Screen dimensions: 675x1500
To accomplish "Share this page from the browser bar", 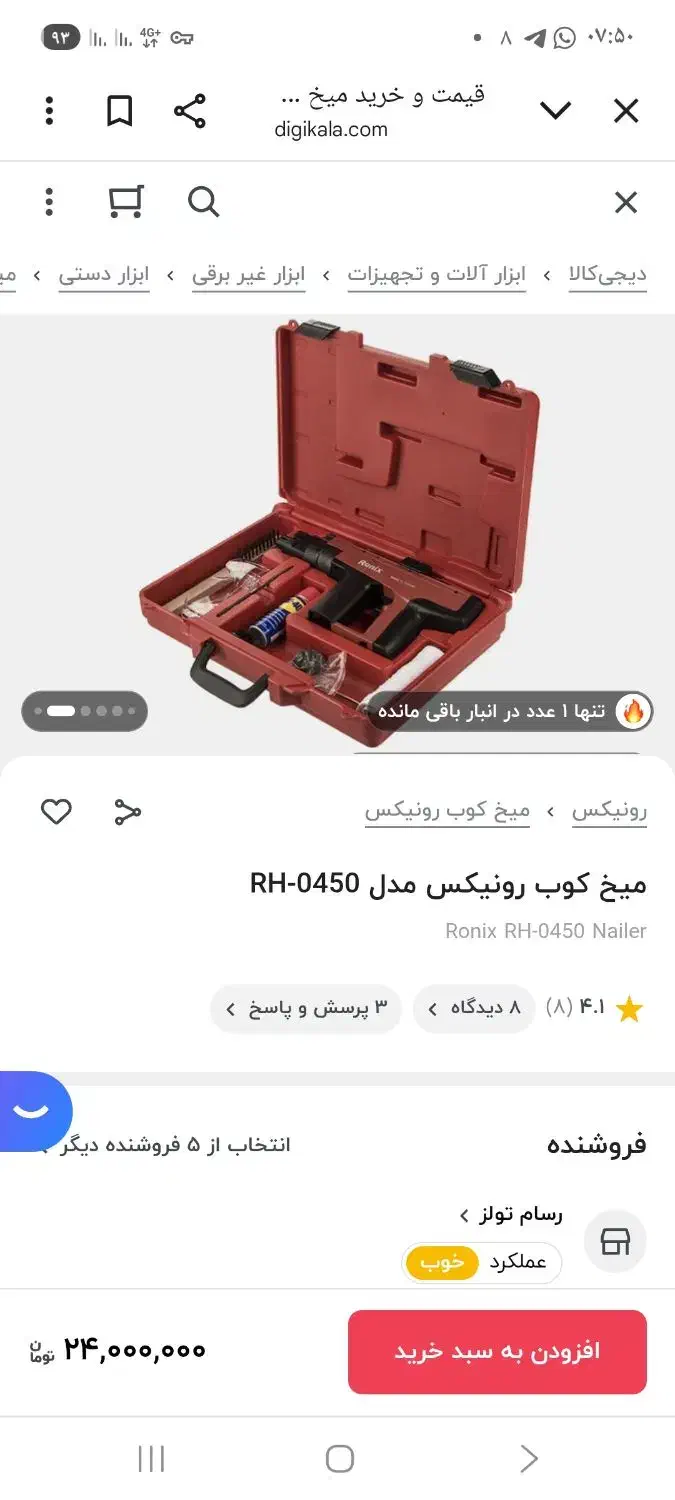I will (190, 111).
